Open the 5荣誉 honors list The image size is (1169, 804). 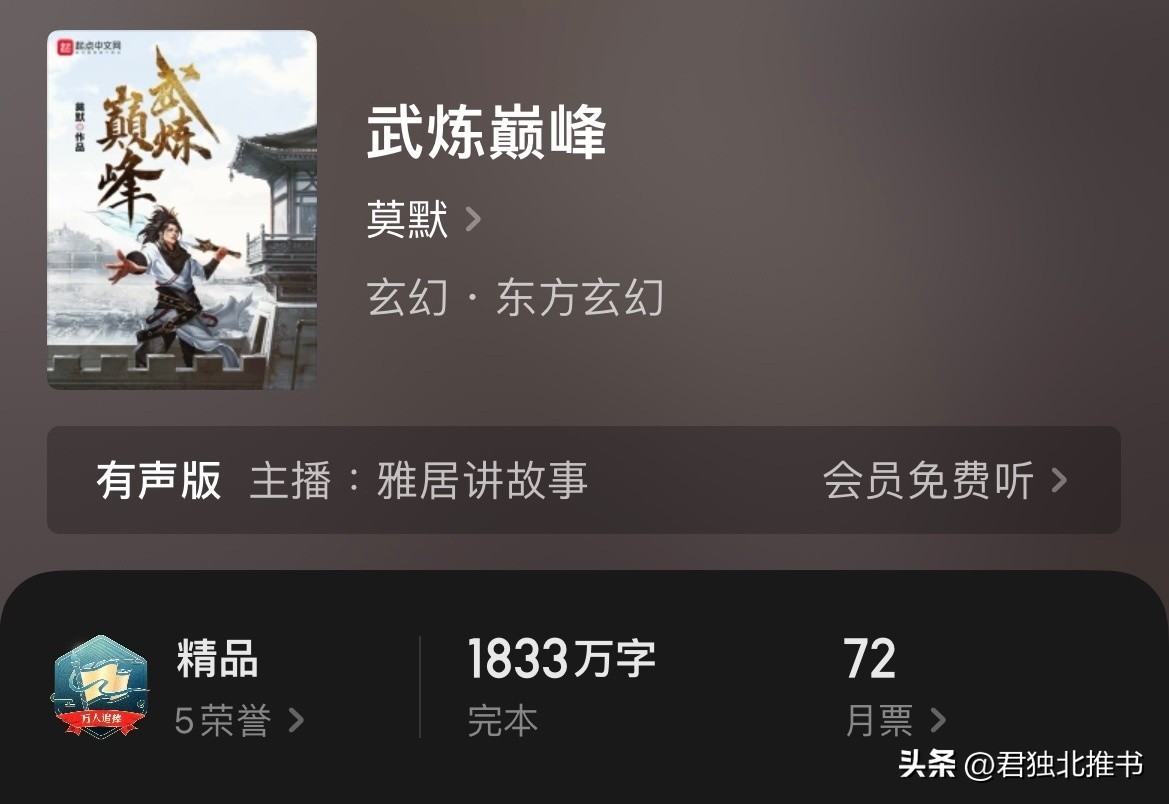tap(239, 720)
